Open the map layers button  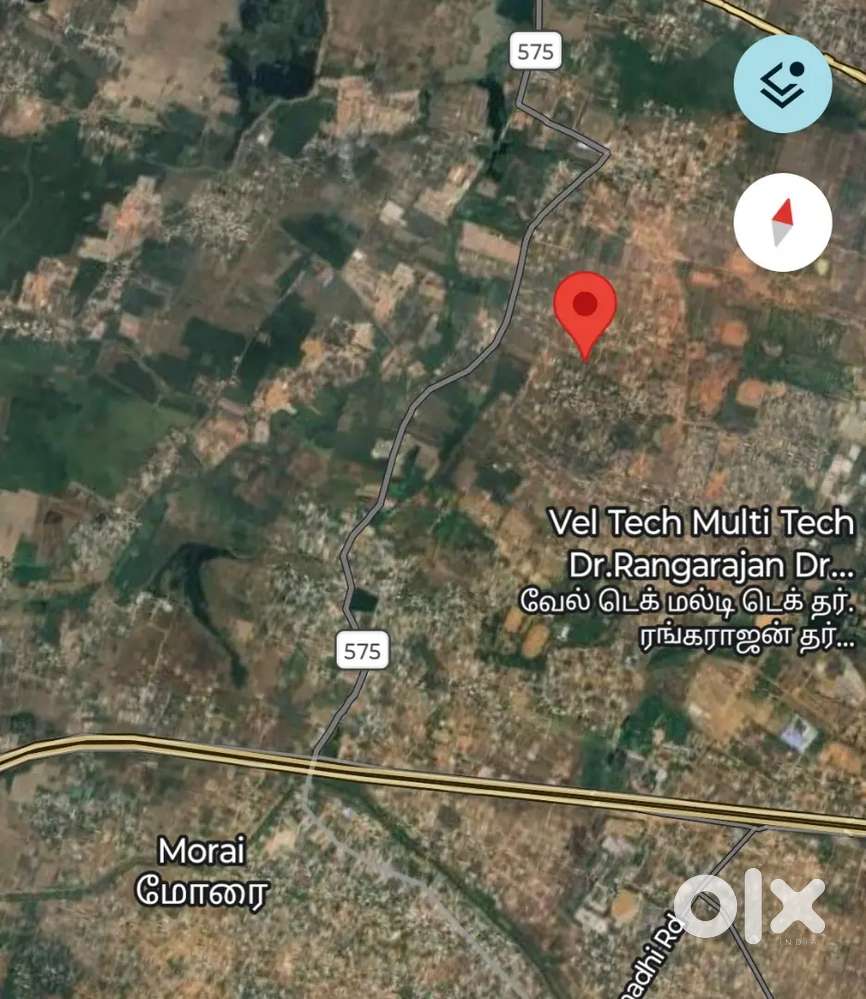click(782, 84)
